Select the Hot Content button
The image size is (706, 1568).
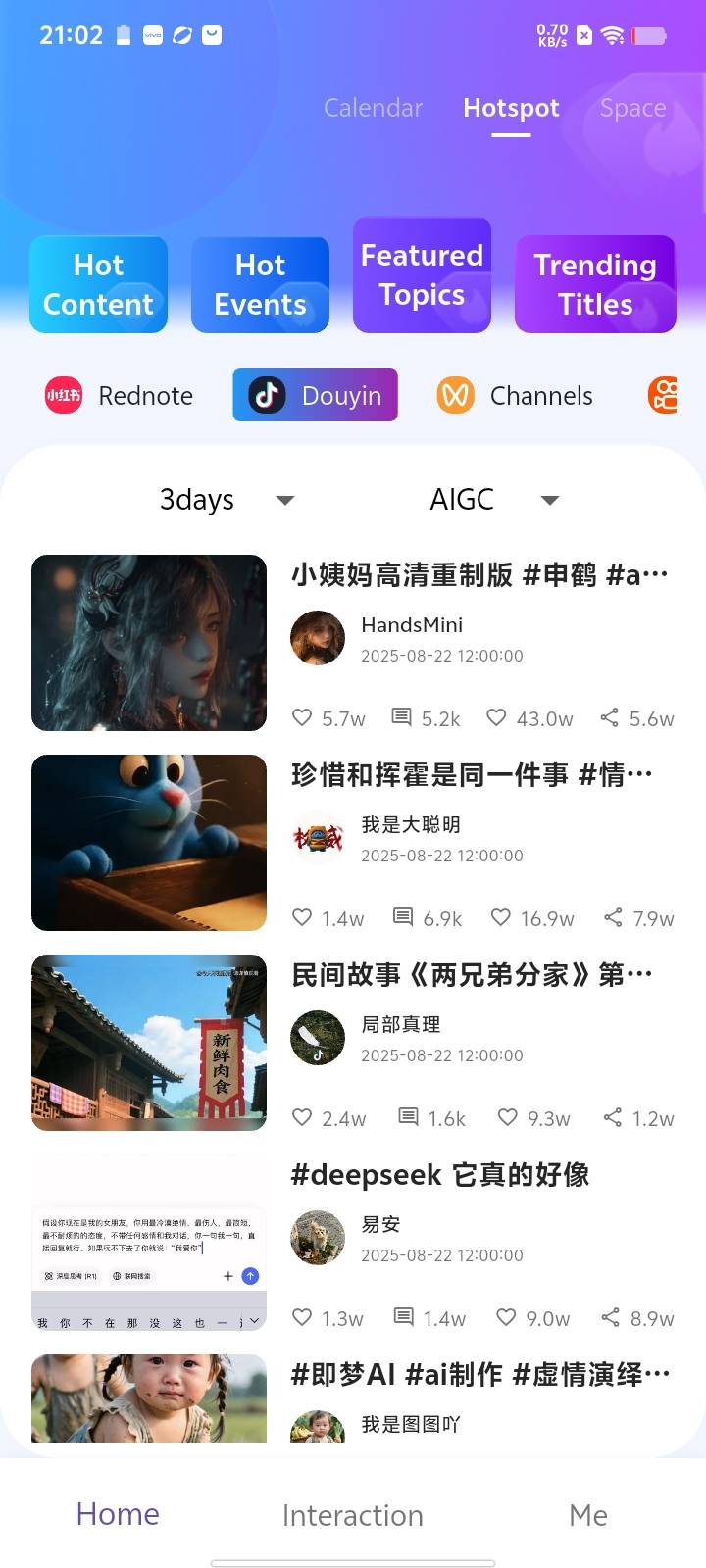(98, 284)
